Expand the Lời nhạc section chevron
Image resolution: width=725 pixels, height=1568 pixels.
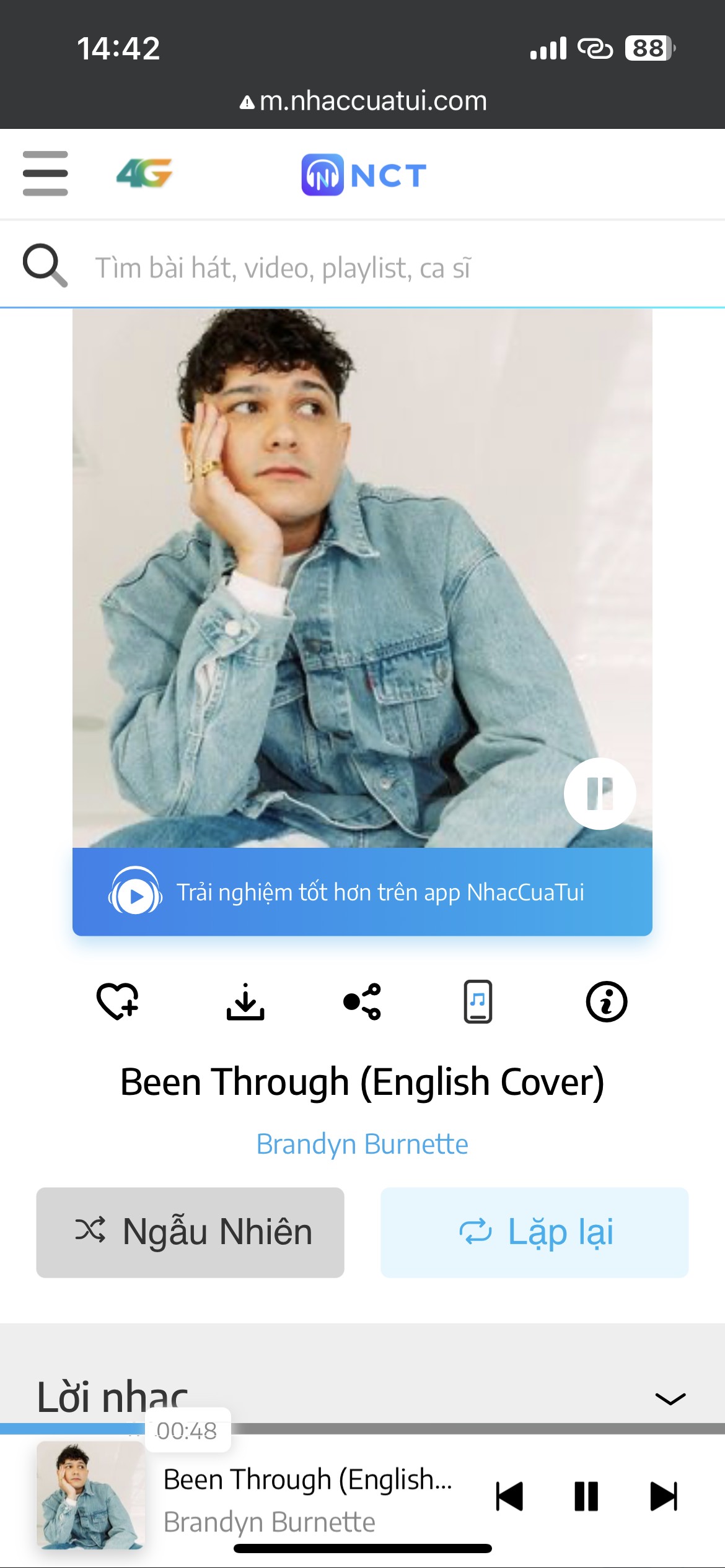tap(670, 1399)
